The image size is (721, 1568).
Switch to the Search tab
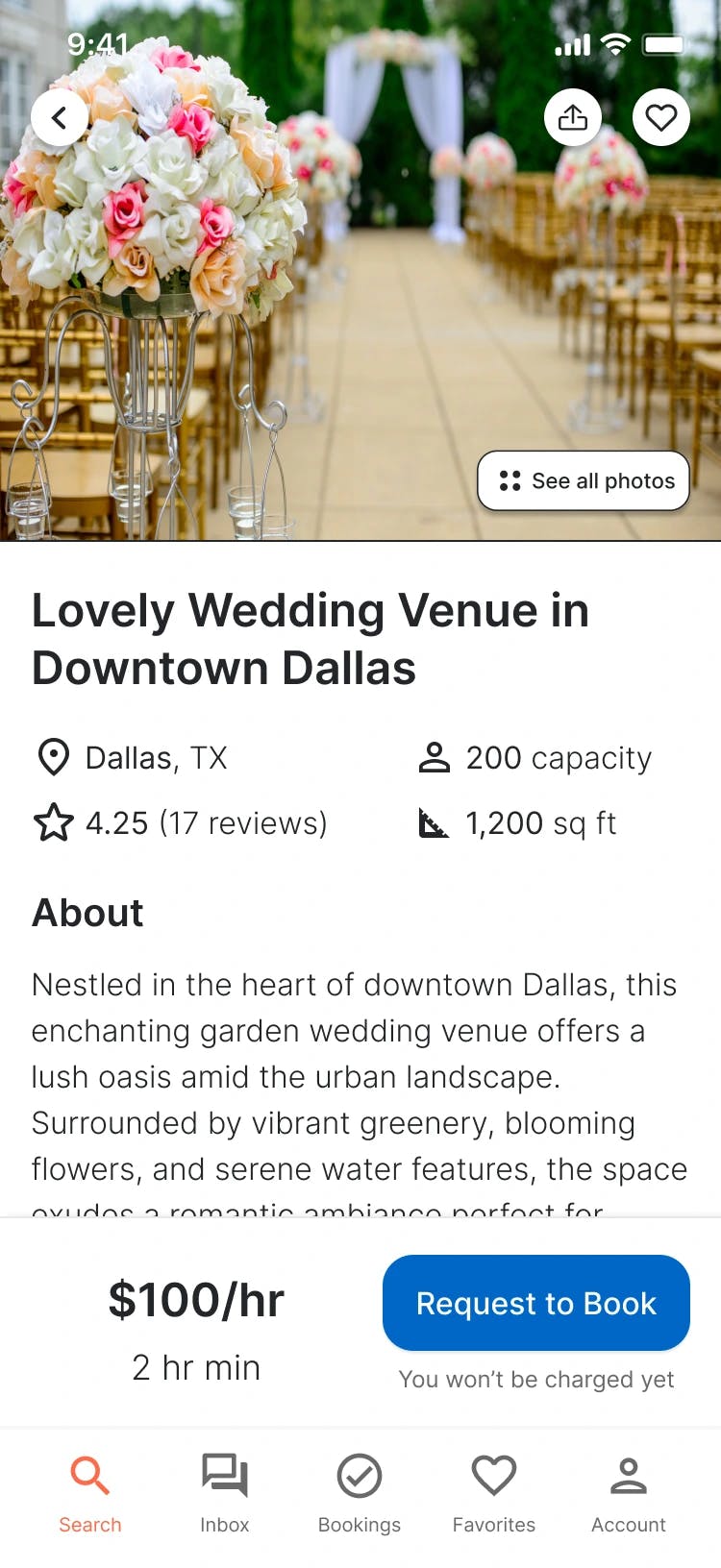point(90,1494)
